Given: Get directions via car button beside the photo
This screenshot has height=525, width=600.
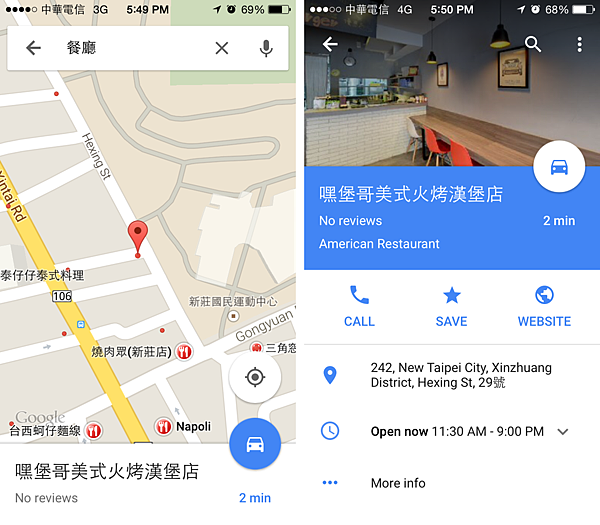Looking at the screenshot, I should coord(560,167).
